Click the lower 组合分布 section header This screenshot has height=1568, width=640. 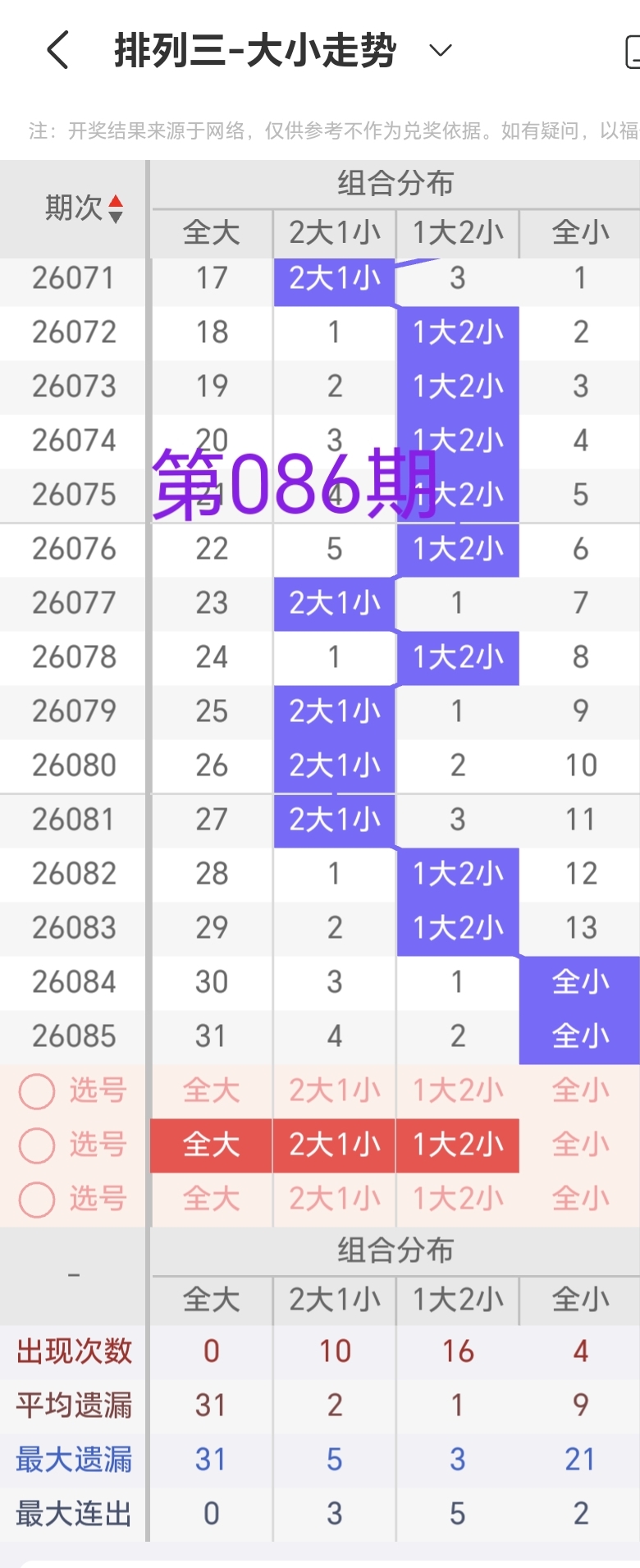click(x=394, y=1250)
